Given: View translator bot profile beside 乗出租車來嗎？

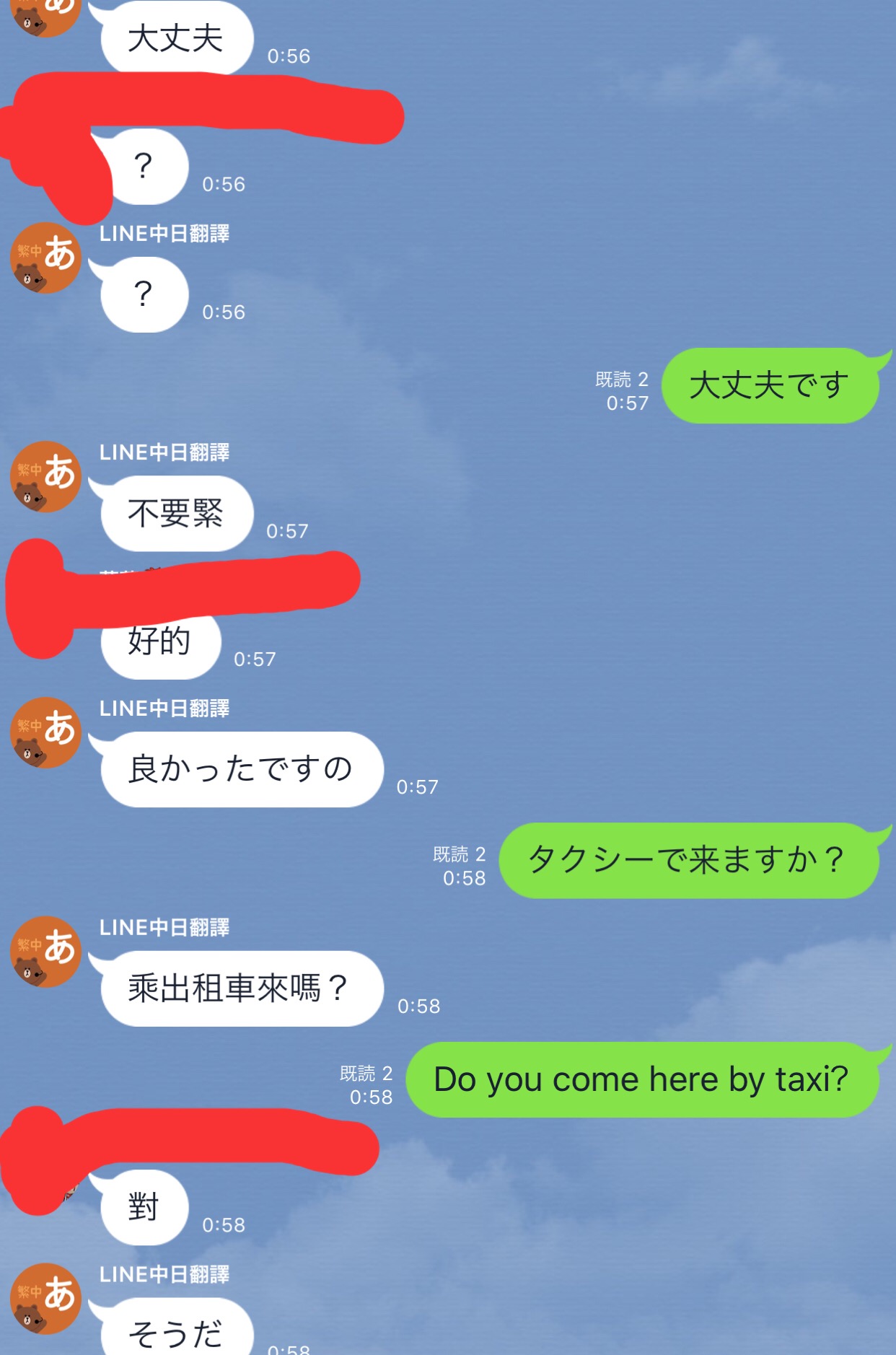Looking at the screenshot, I should click(x=45, y=952).
